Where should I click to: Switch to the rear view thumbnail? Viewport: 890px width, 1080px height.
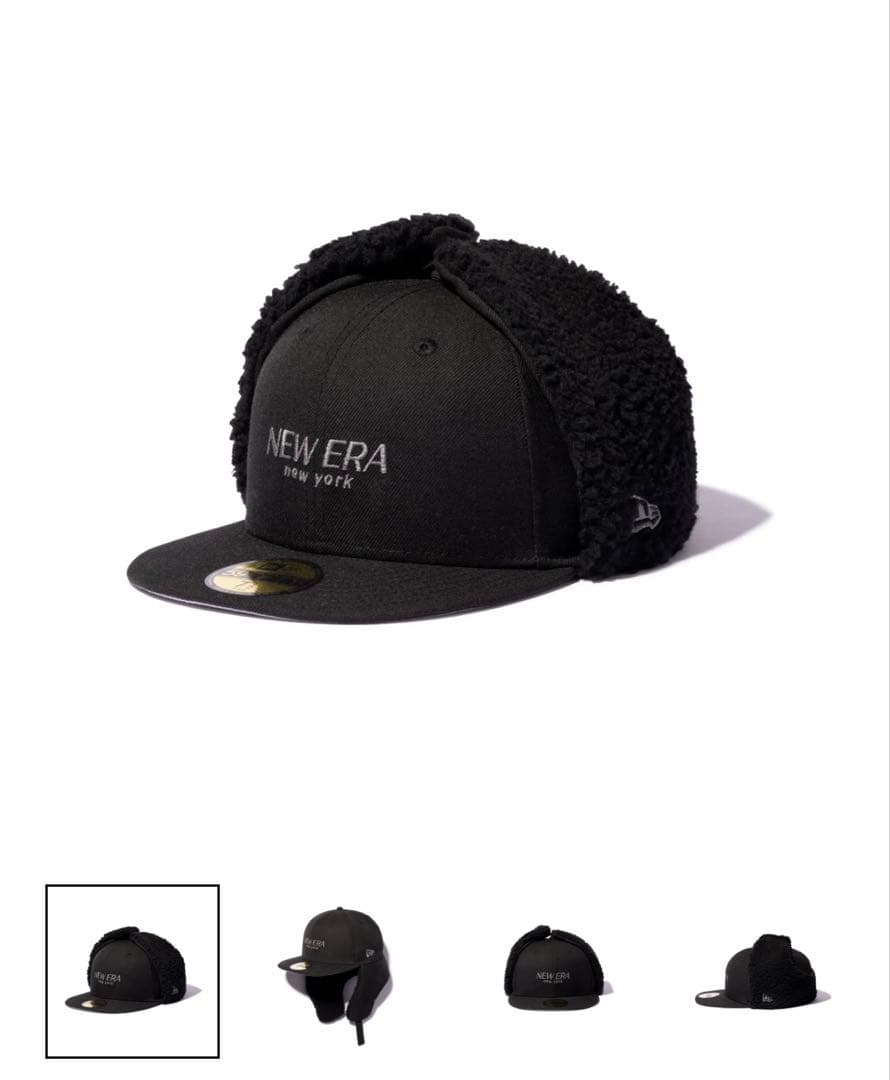tap(763, 972)
